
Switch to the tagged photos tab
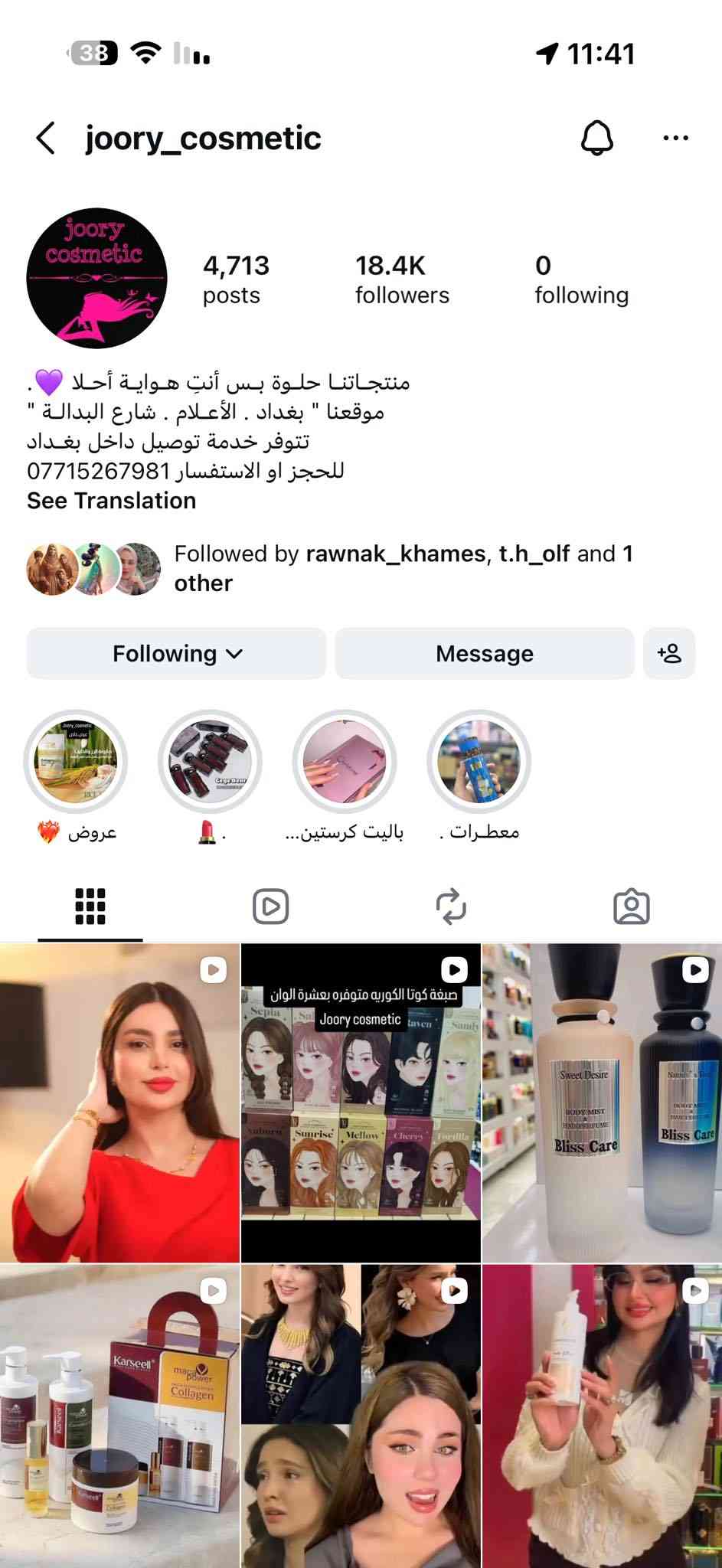(x=632, y=906)
